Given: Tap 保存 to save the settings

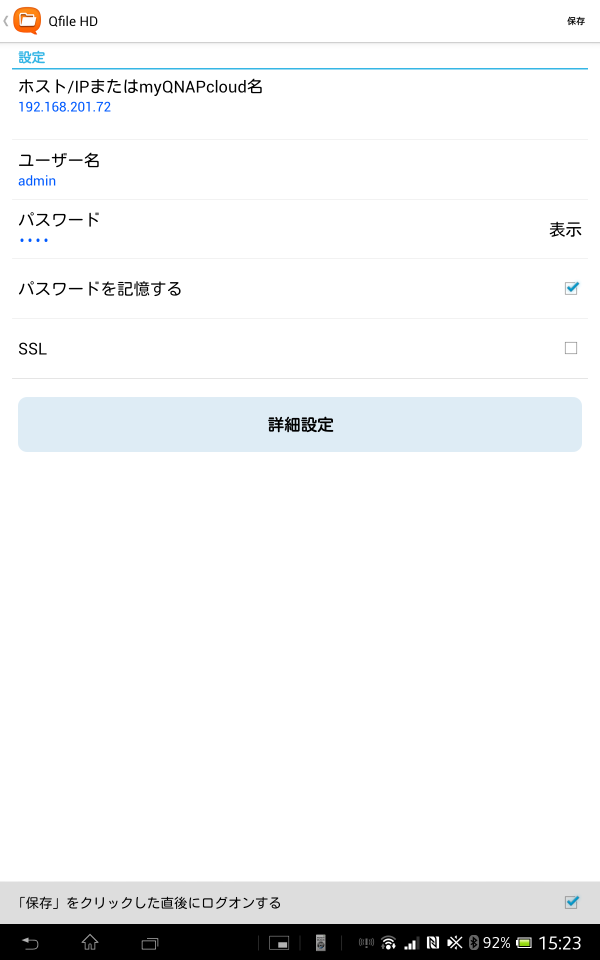Looking at the screenshot, I should coord(576,21).
